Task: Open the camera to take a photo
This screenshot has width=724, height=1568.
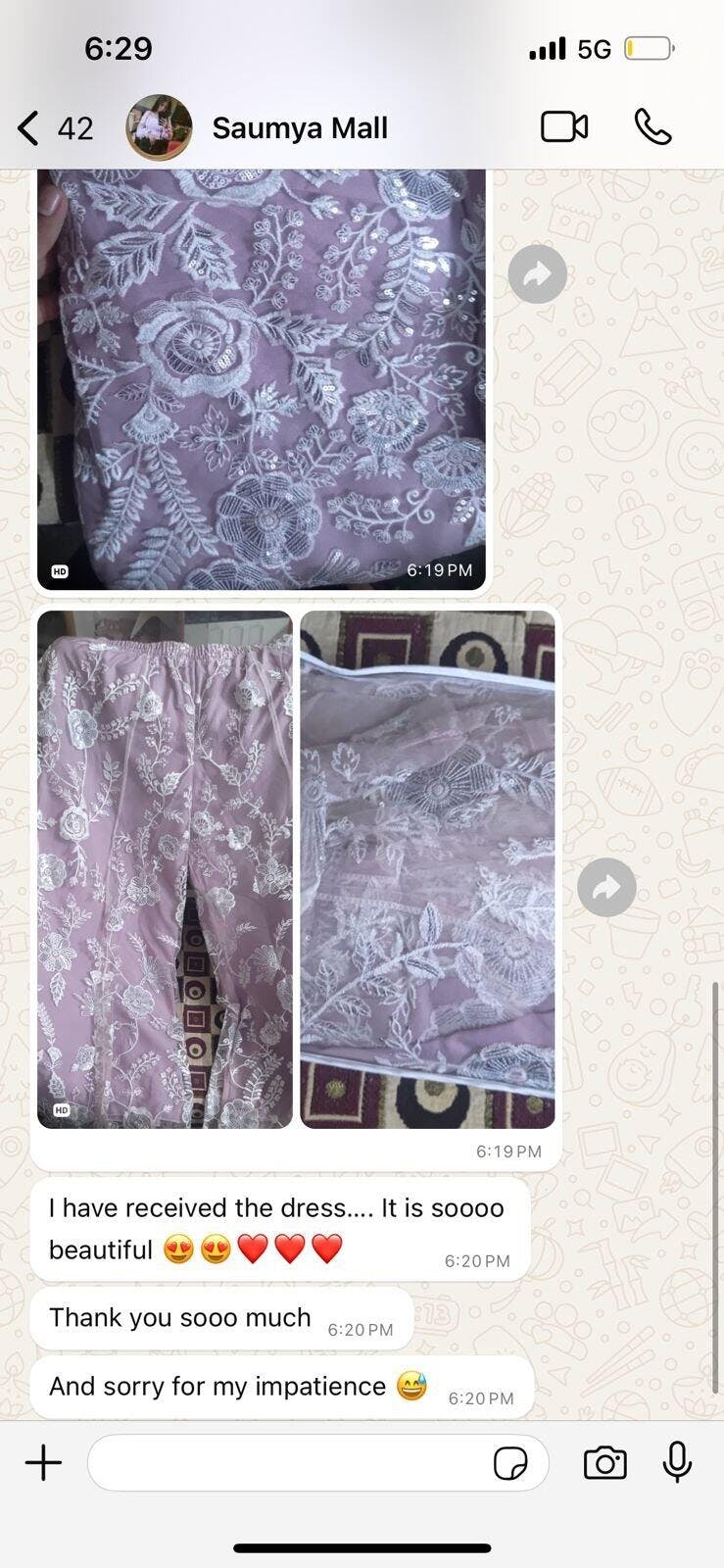Action: [605, 1463]
